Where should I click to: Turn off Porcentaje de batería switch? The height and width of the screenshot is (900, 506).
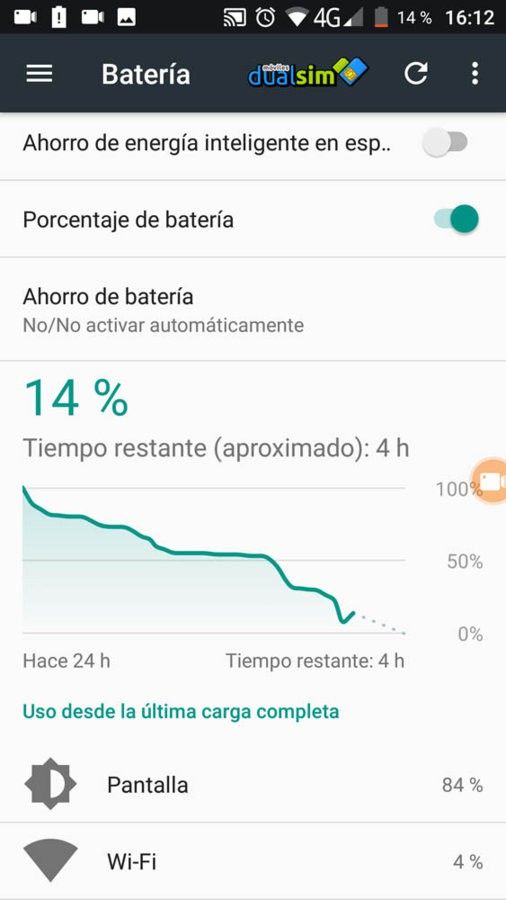(456, 219)
